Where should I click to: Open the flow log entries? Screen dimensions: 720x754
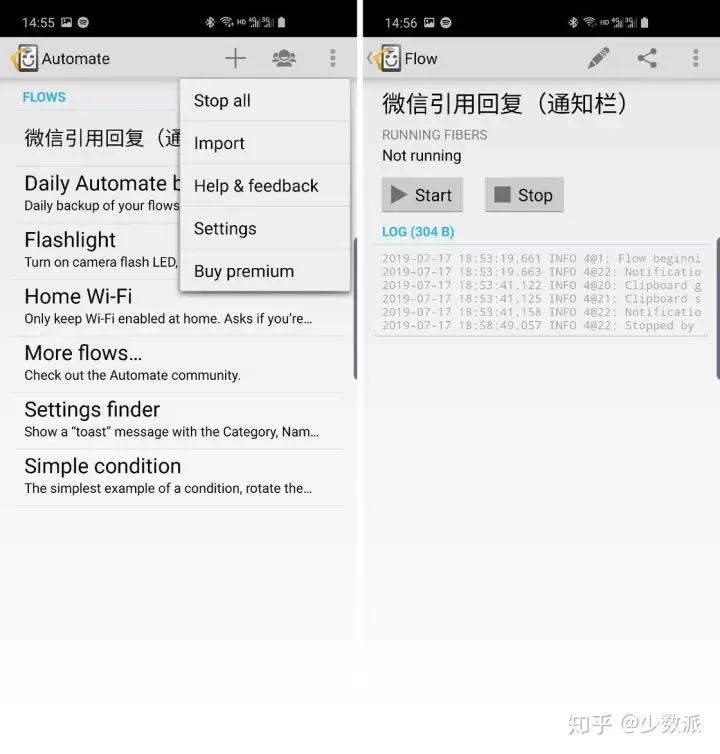tap(540, 292)
